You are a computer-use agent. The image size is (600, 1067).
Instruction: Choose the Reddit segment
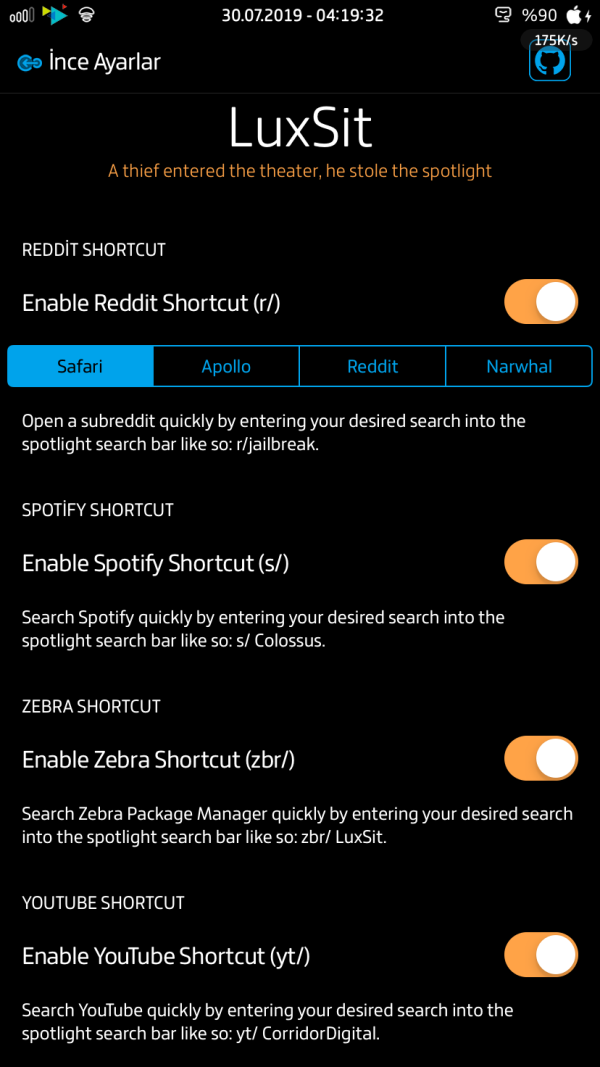click(372, 366)
